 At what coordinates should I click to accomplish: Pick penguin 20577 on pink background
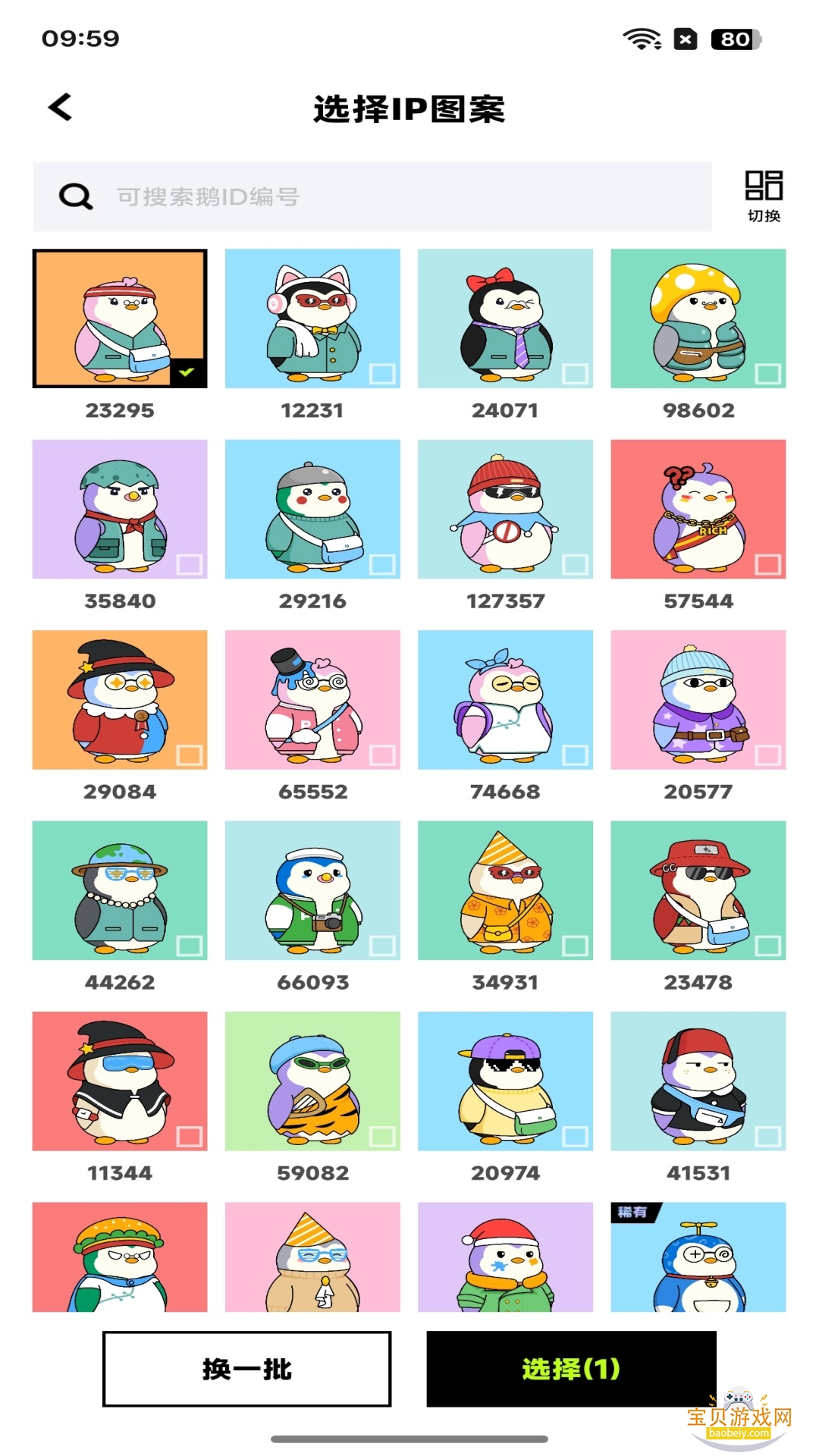click(x=698, y=700)
